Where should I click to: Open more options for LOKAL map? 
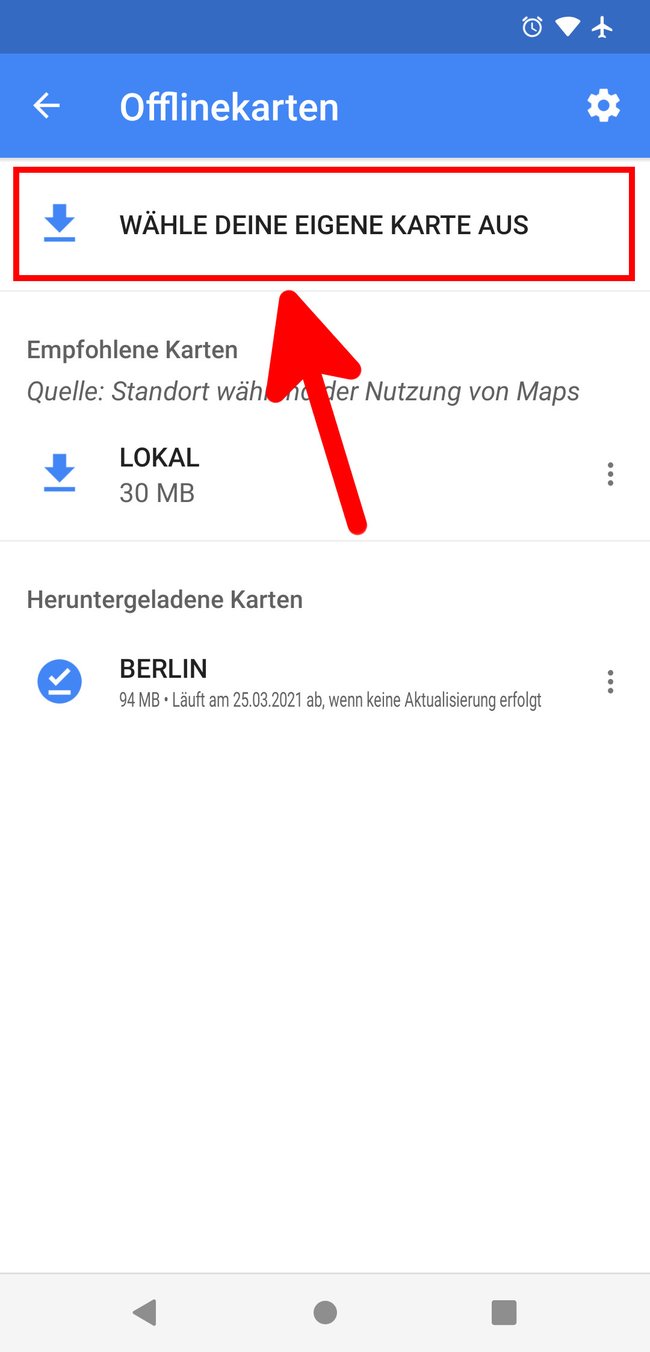[610, 474]
